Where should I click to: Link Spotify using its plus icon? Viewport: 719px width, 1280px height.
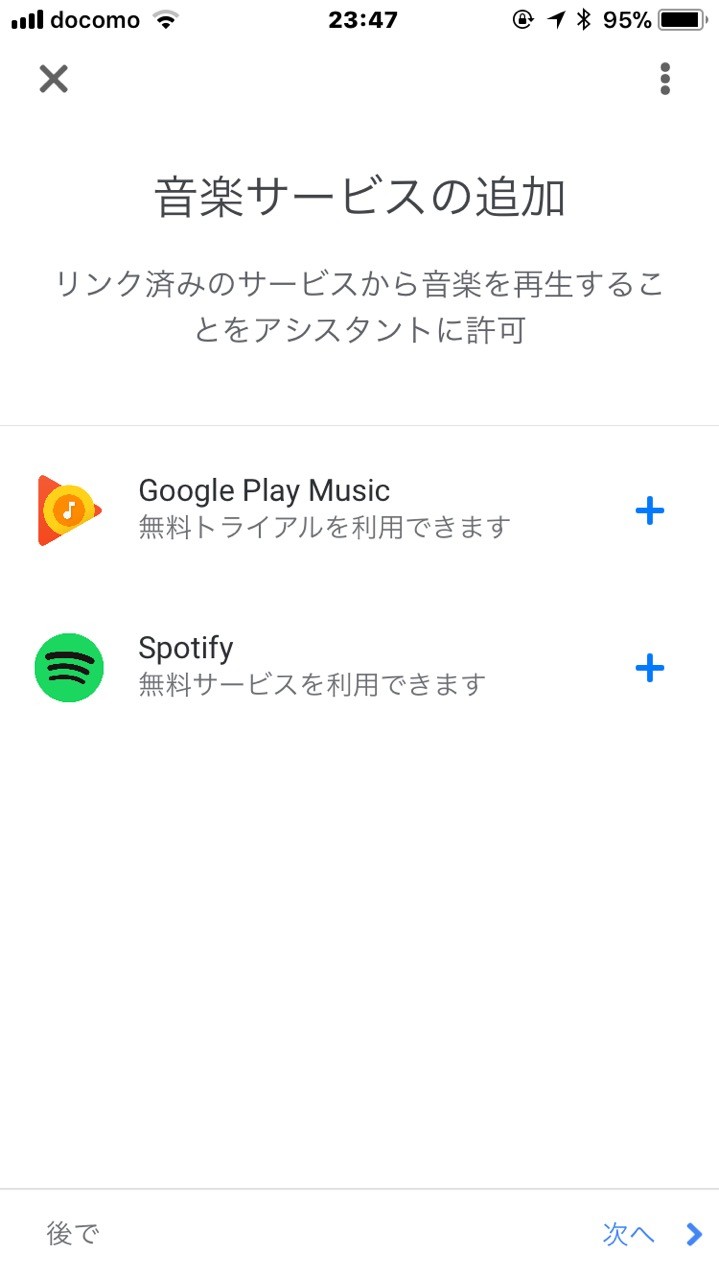pyautogui.click(x=650, y=668)
